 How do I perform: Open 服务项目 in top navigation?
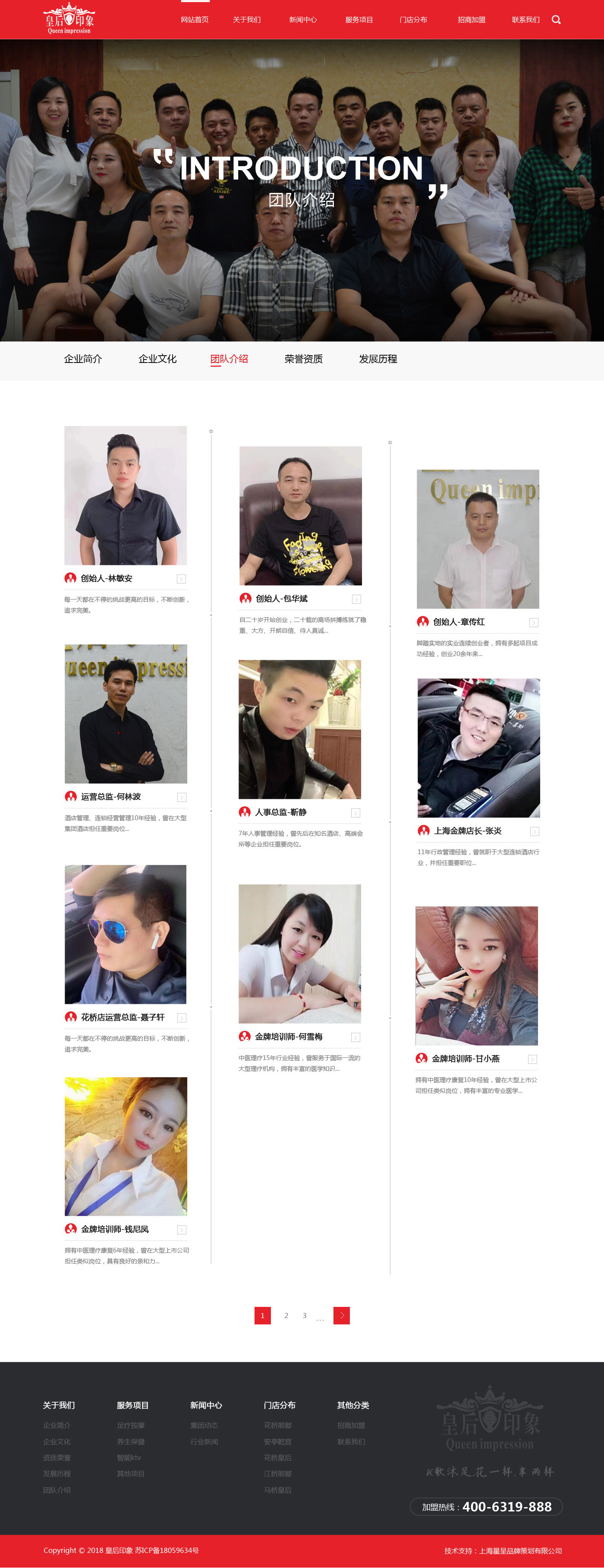coord(359,20)
